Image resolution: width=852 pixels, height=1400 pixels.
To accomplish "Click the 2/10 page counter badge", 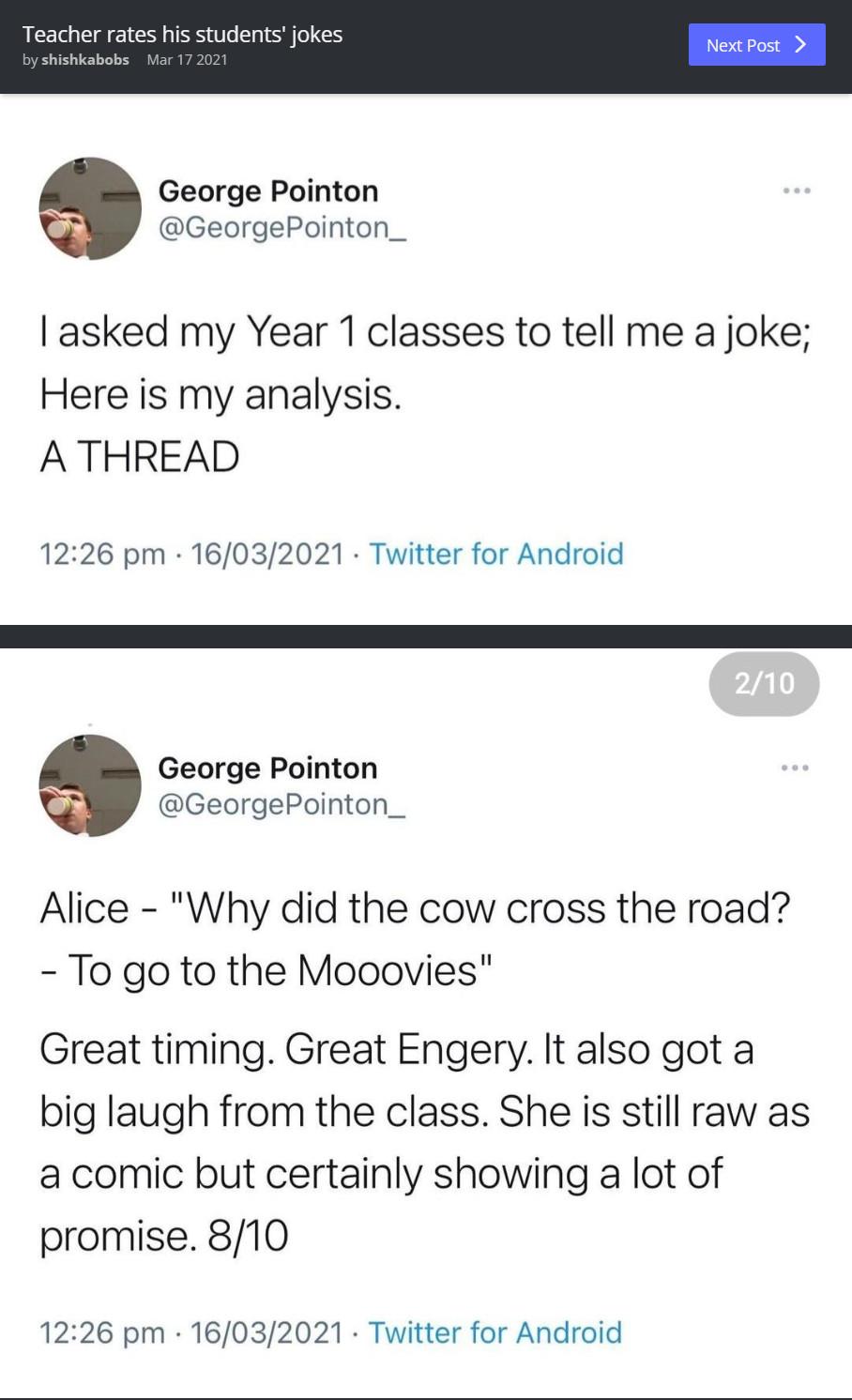I will tap(763, 684).
